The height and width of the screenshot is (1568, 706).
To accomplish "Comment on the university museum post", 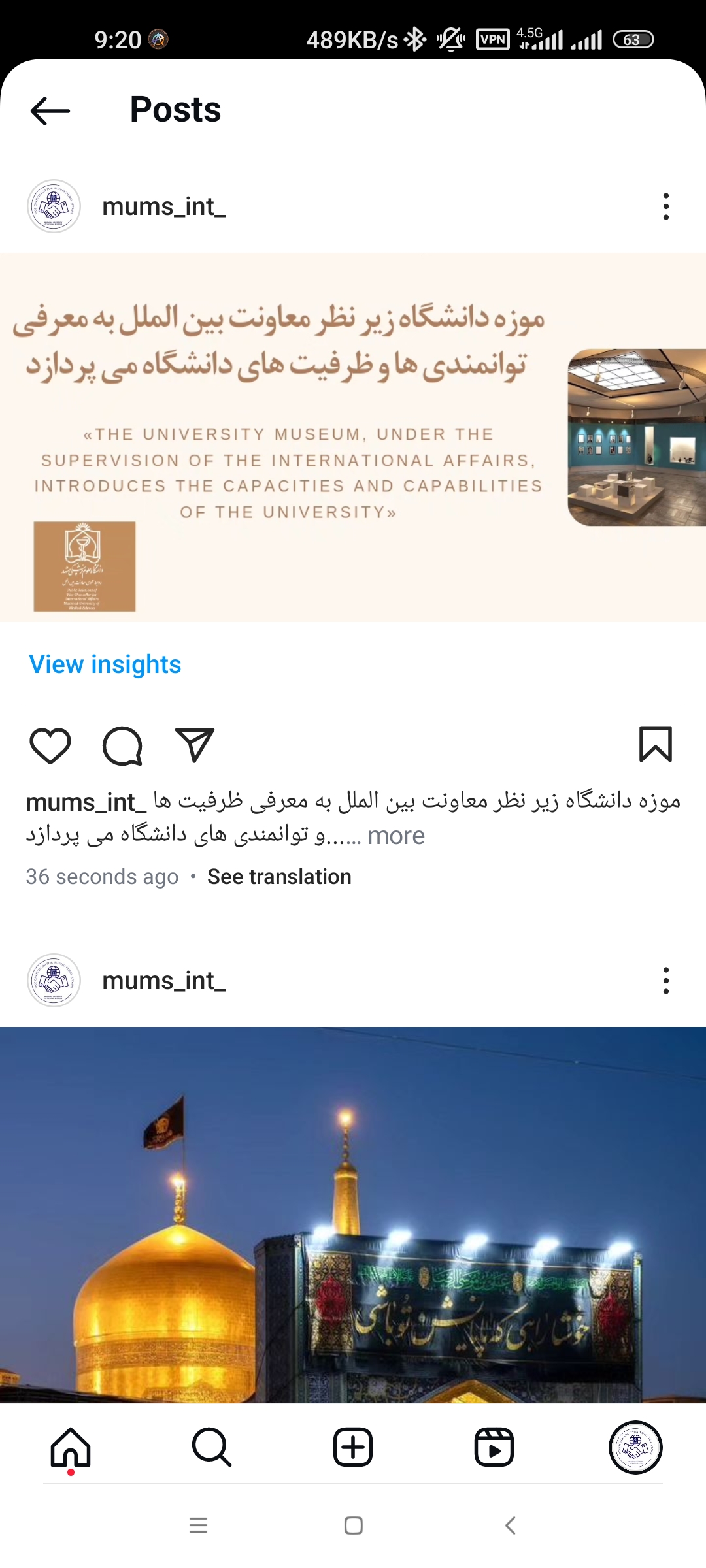I will (122, 745).
